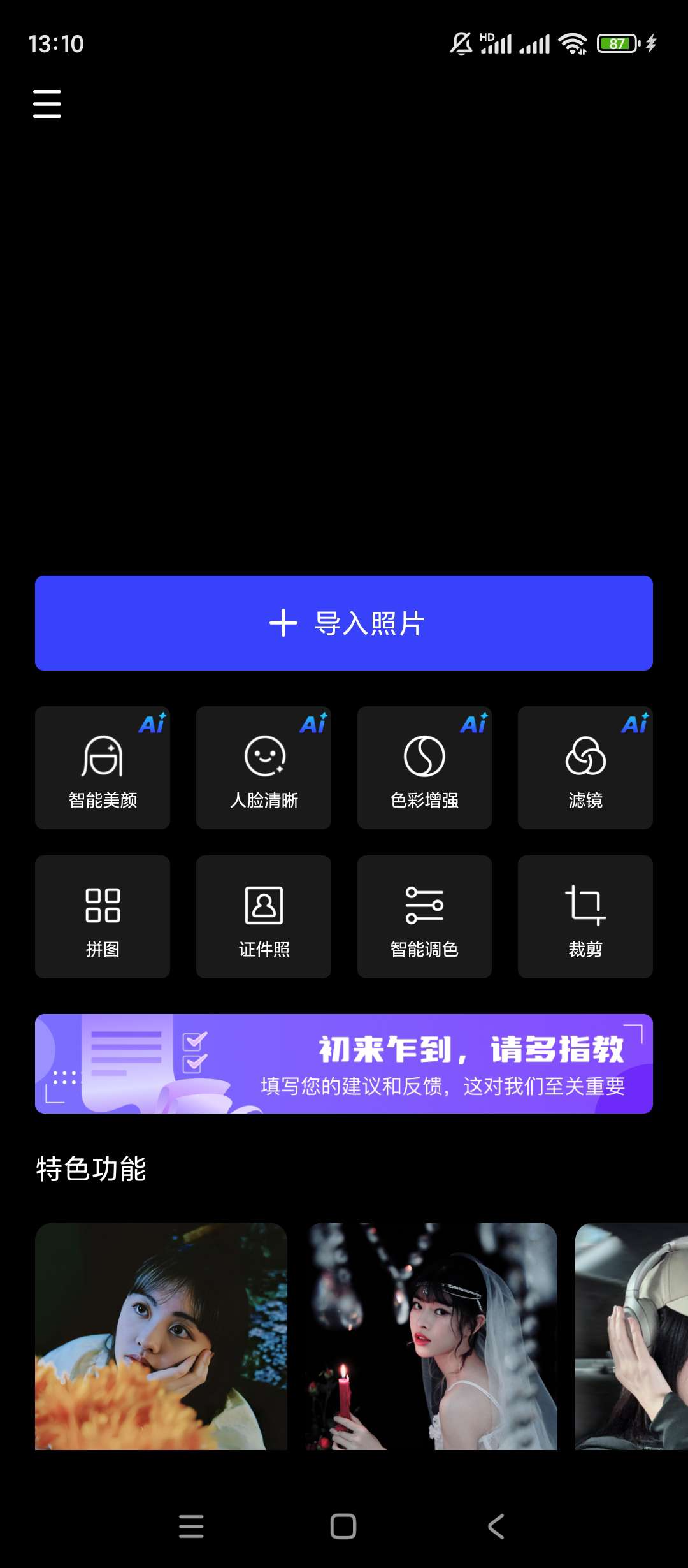Go to the system home screen
This screenshot has width=688, height=1568.
click(x=343, y=1527)
